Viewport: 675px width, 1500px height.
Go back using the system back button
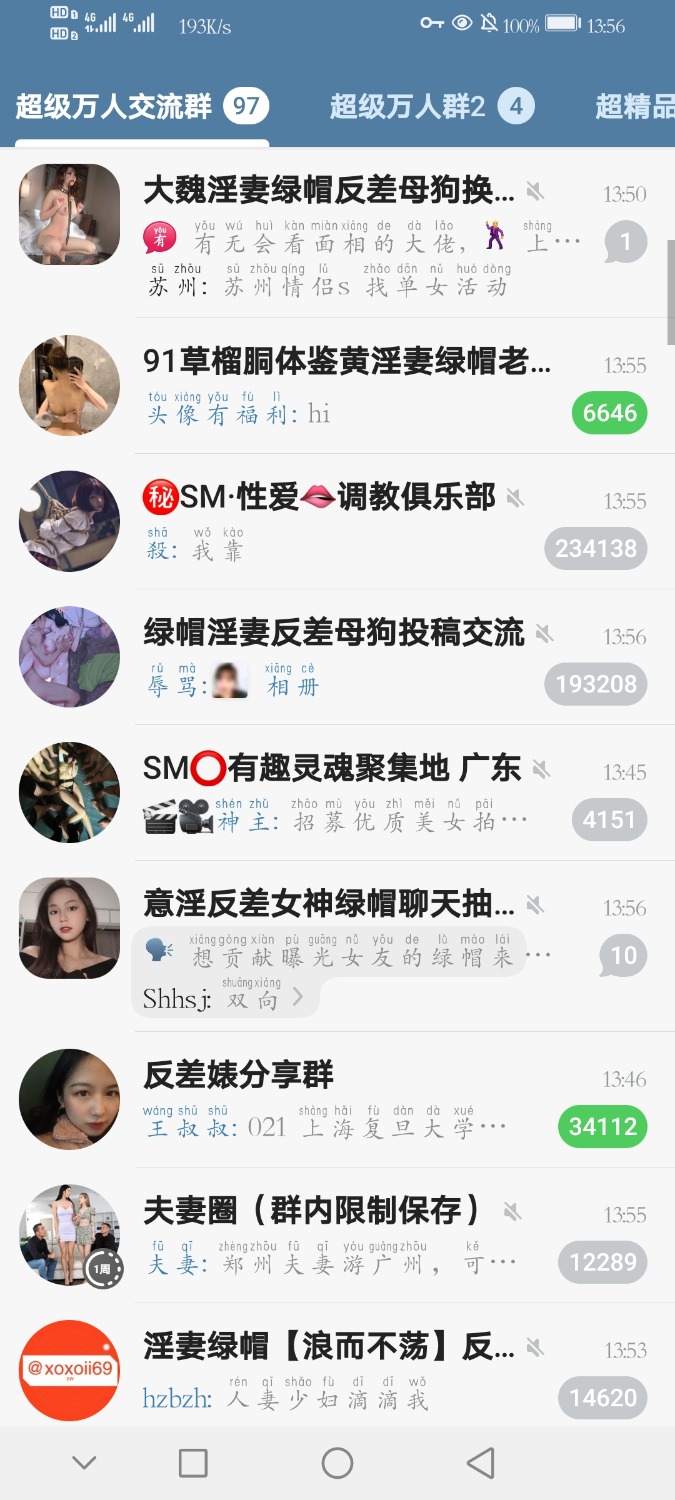(481, 1463)
